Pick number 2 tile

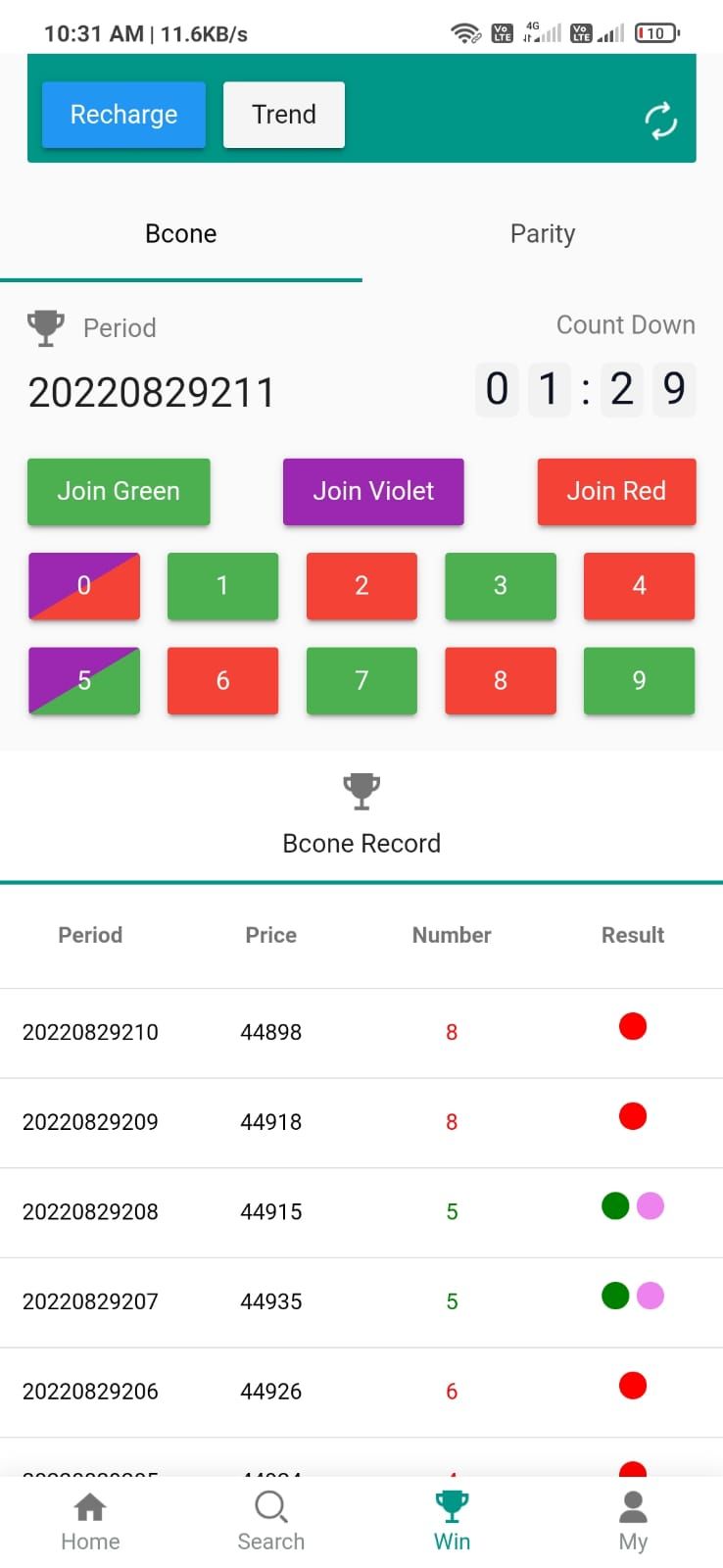click(x=361, y=585)
